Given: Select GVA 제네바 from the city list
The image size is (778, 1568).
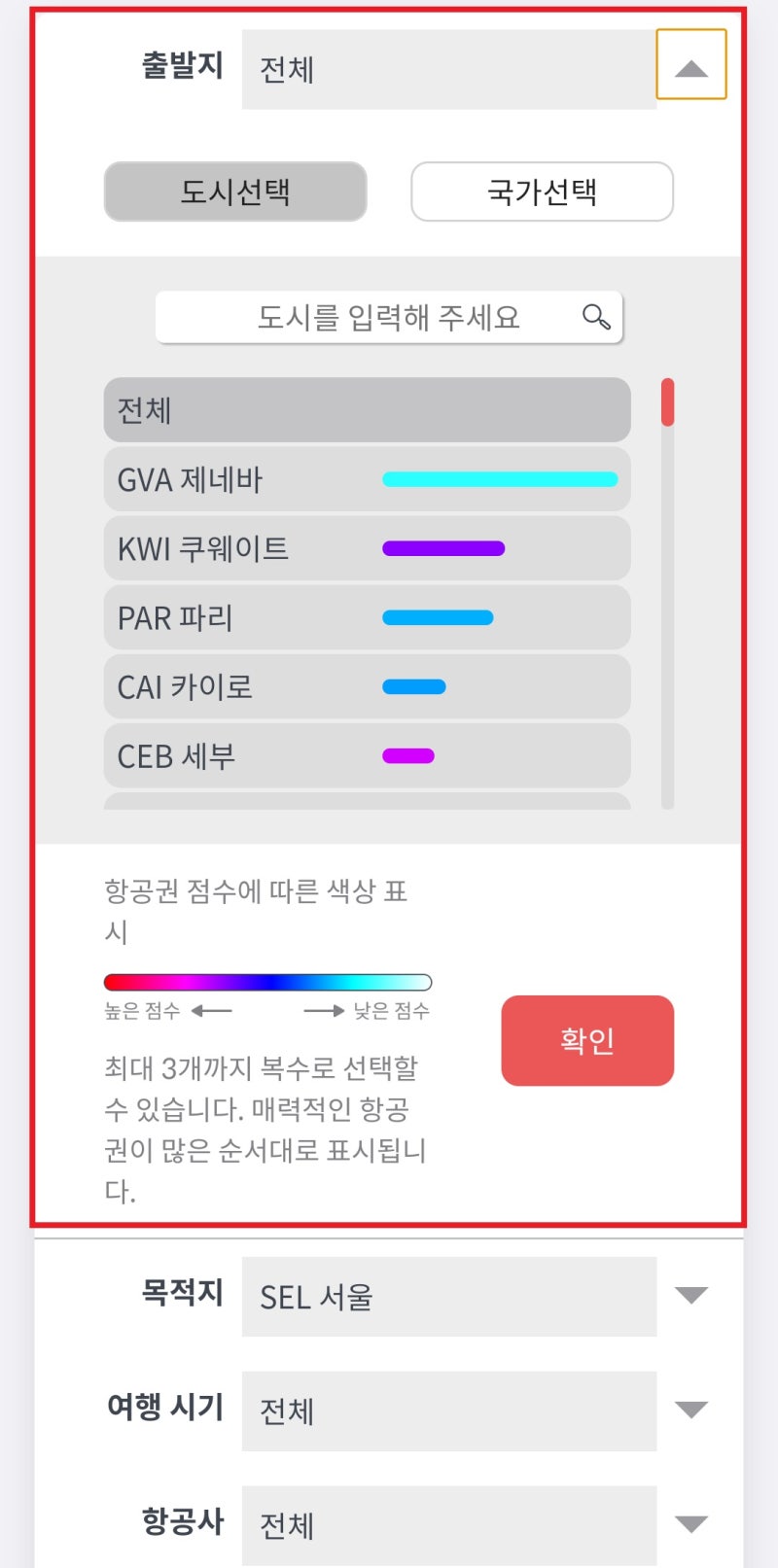Looking at the screenshot, I should 243,479.
